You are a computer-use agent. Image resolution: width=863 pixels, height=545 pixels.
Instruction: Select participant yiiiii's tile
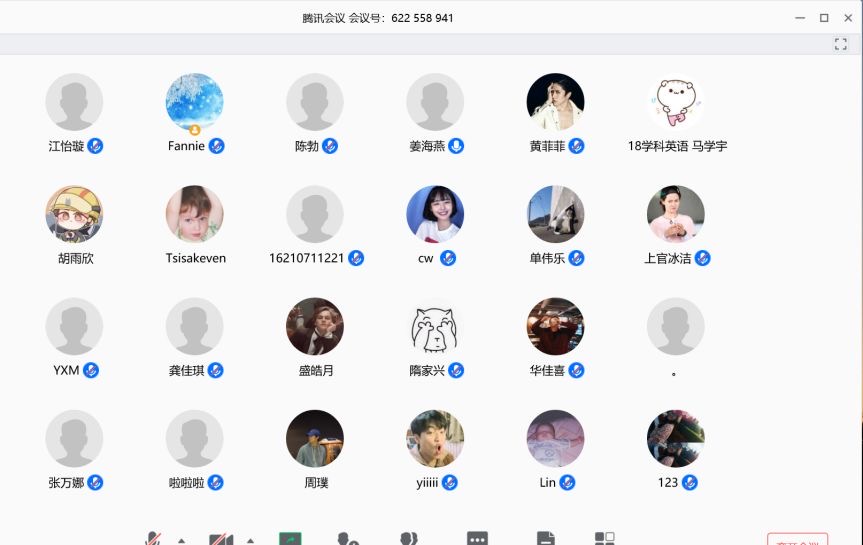coord(435,438)
